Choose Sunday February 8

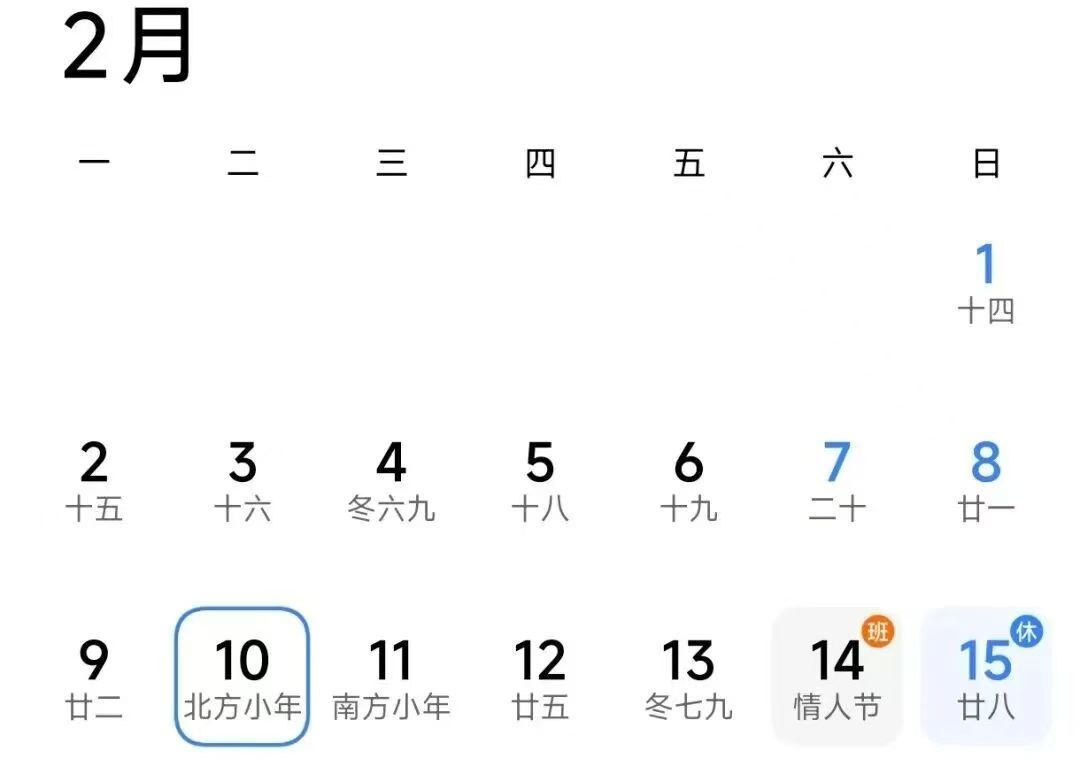tap(985, 481)
